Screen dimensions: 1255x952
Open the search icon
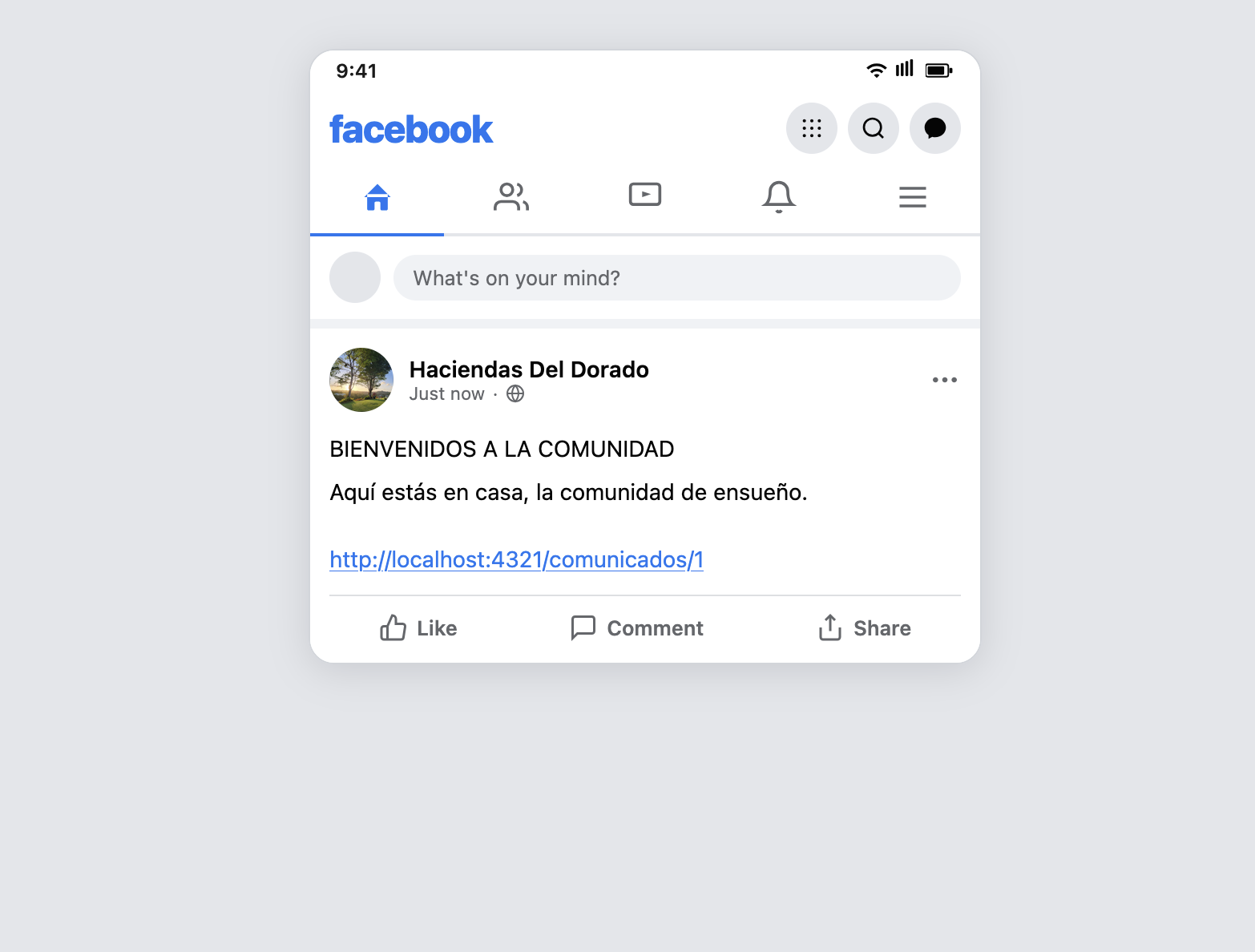pyautogui.click(x=874, y=128)
